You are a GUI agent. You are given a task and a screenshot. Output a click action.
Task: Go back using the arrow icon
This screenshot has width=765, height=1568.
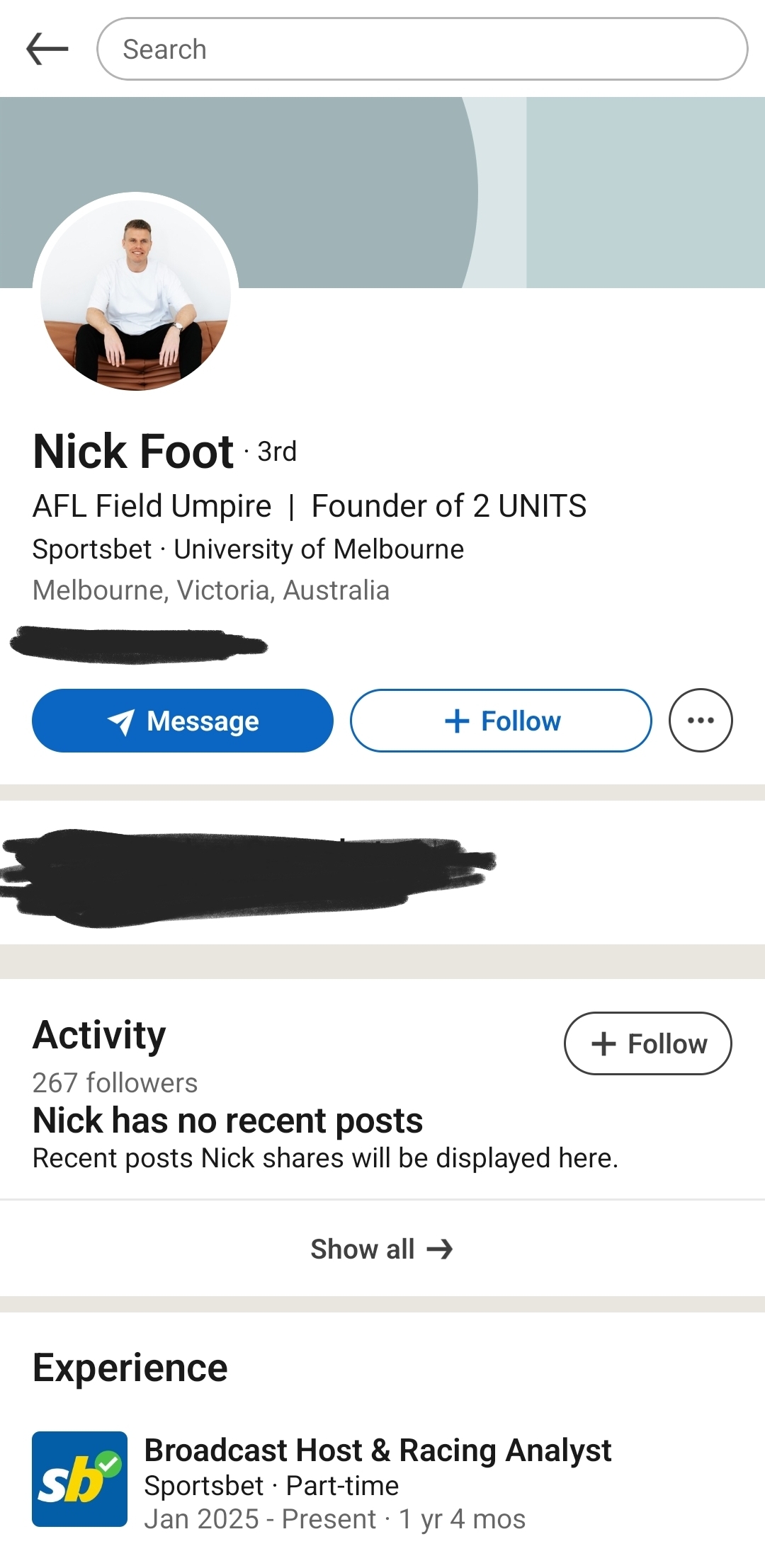pyautogui.click(x=47, y=50)
